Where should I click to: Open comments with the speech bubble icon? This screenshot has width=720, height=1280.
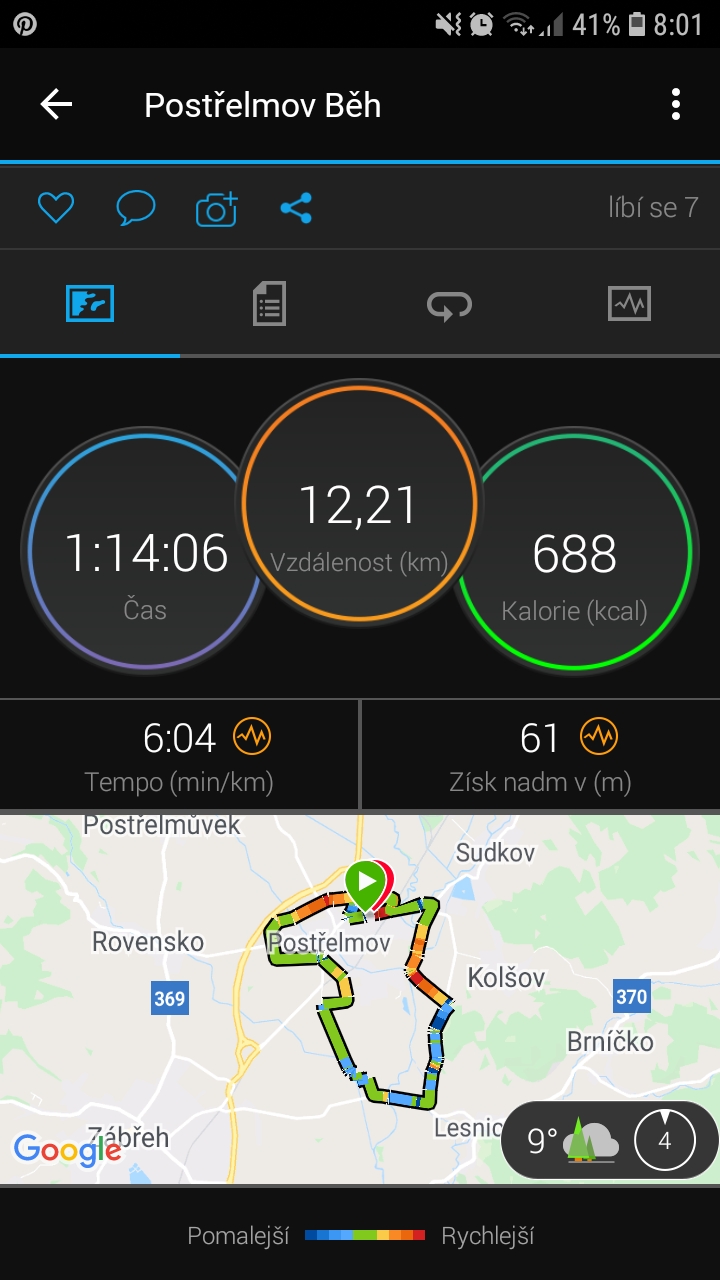(136, 208)
